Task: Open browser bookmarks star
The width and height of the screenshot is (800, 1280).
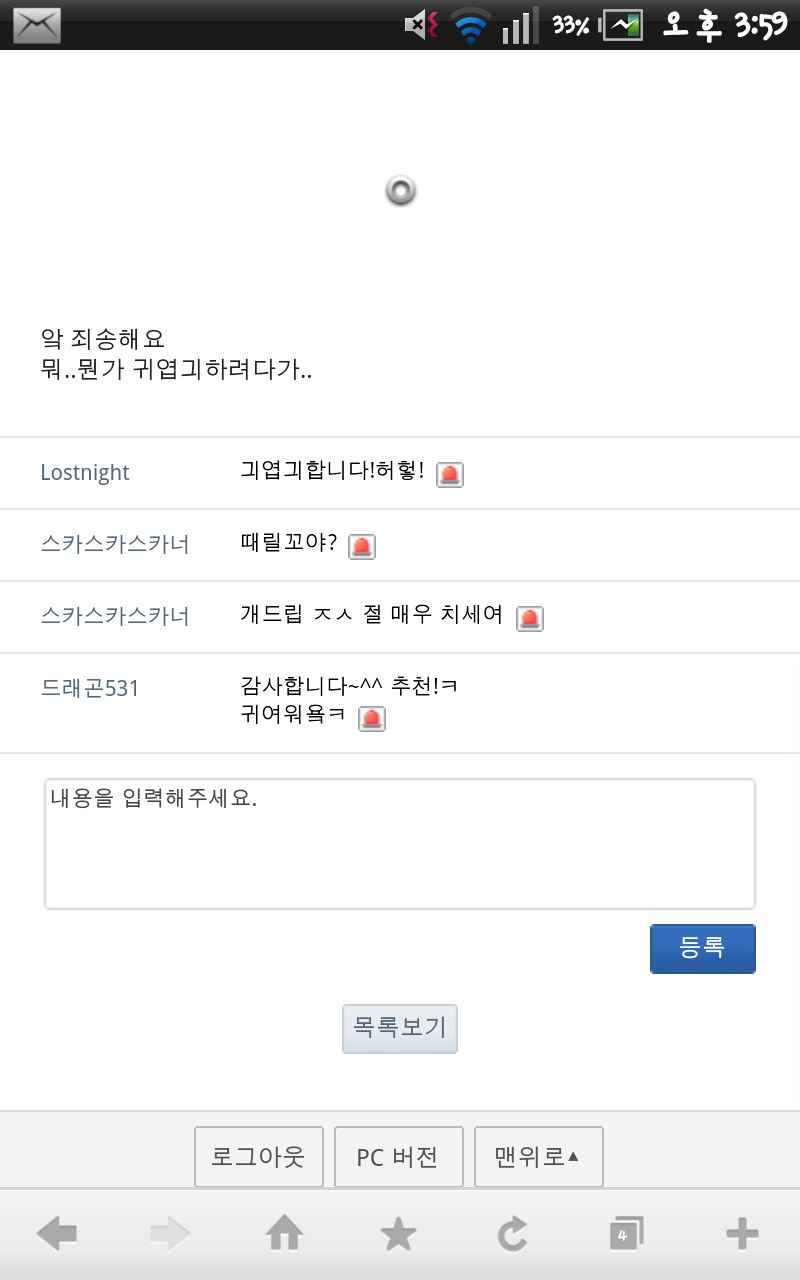Action: pyautogui.click(x=399, y=1235)
